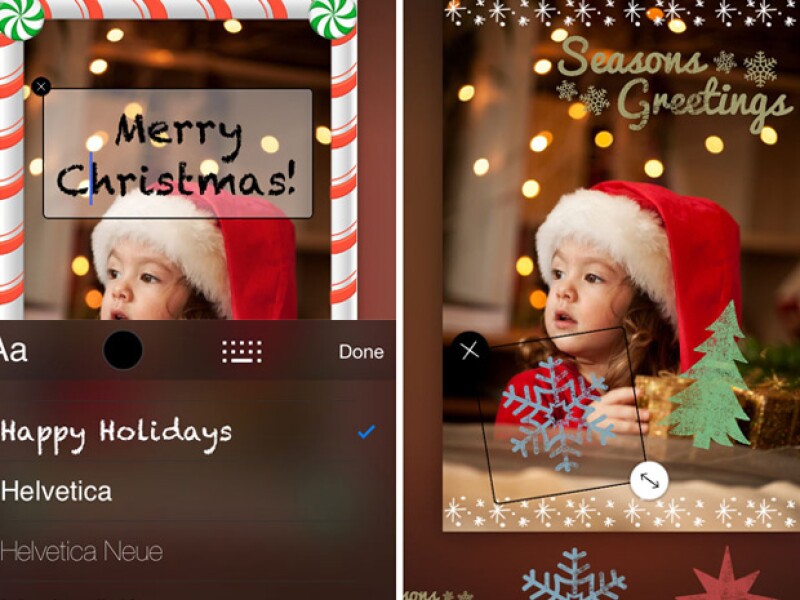Choose the Helvetica font

click(57, 492)
